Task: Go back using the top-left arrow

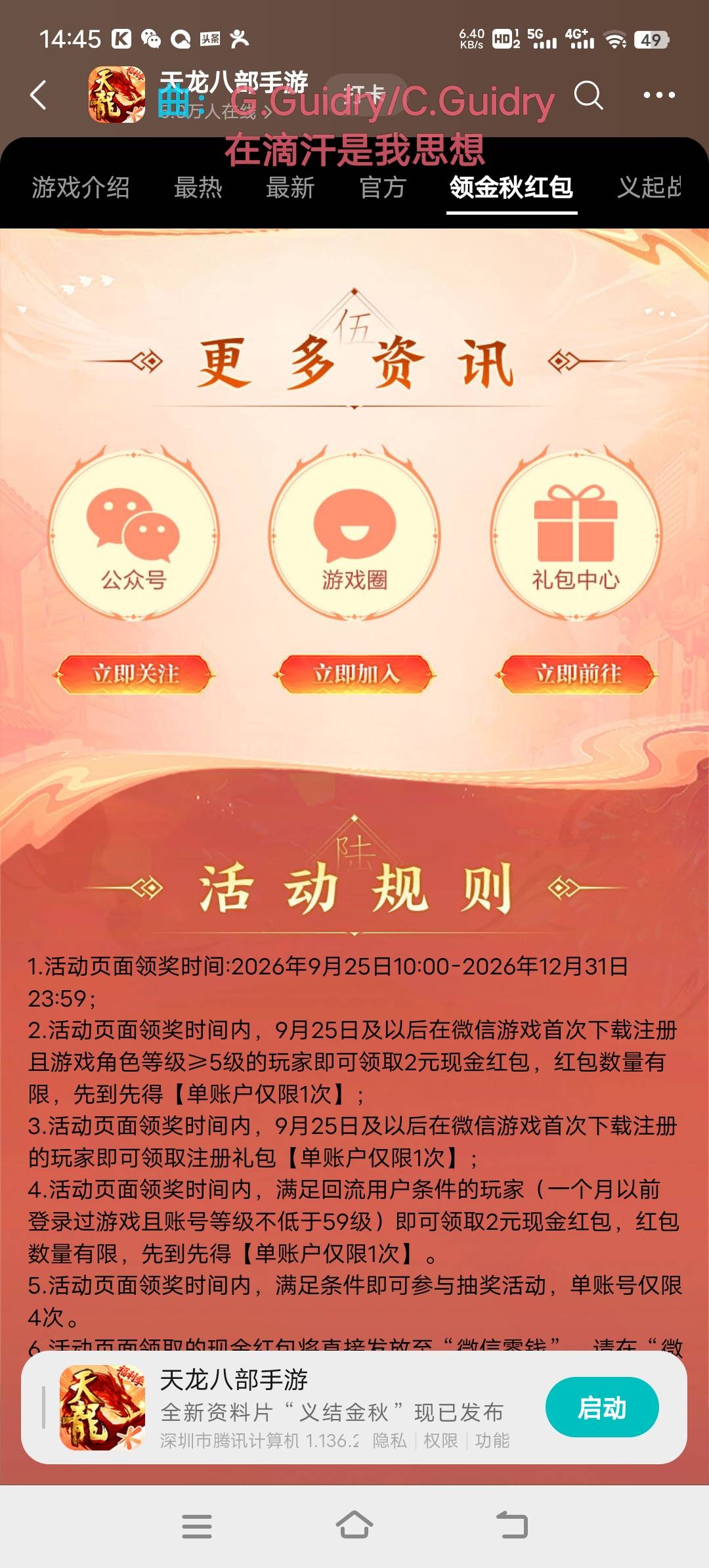Action: (39, 95)
